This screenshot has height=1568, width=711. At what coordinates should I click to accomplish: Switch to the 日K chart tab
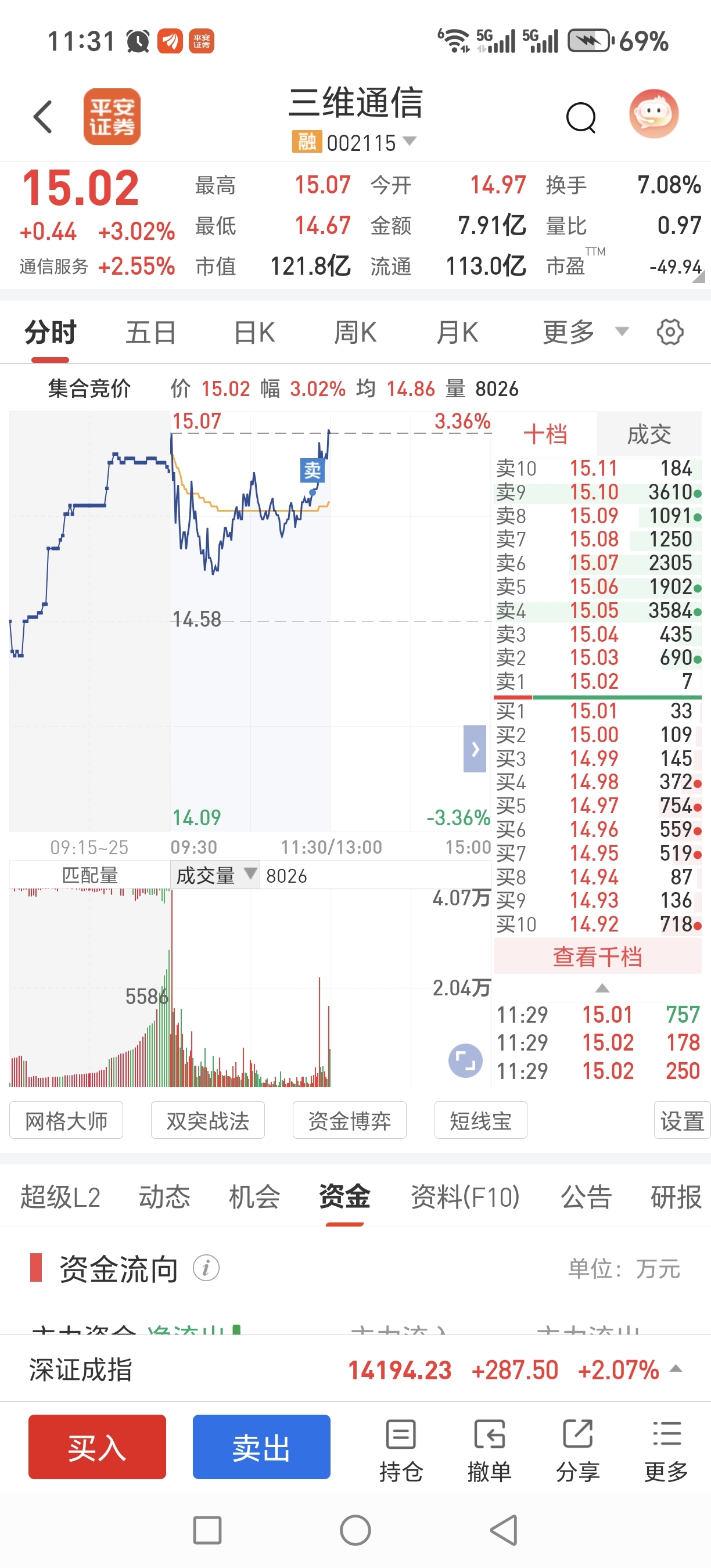255,332
